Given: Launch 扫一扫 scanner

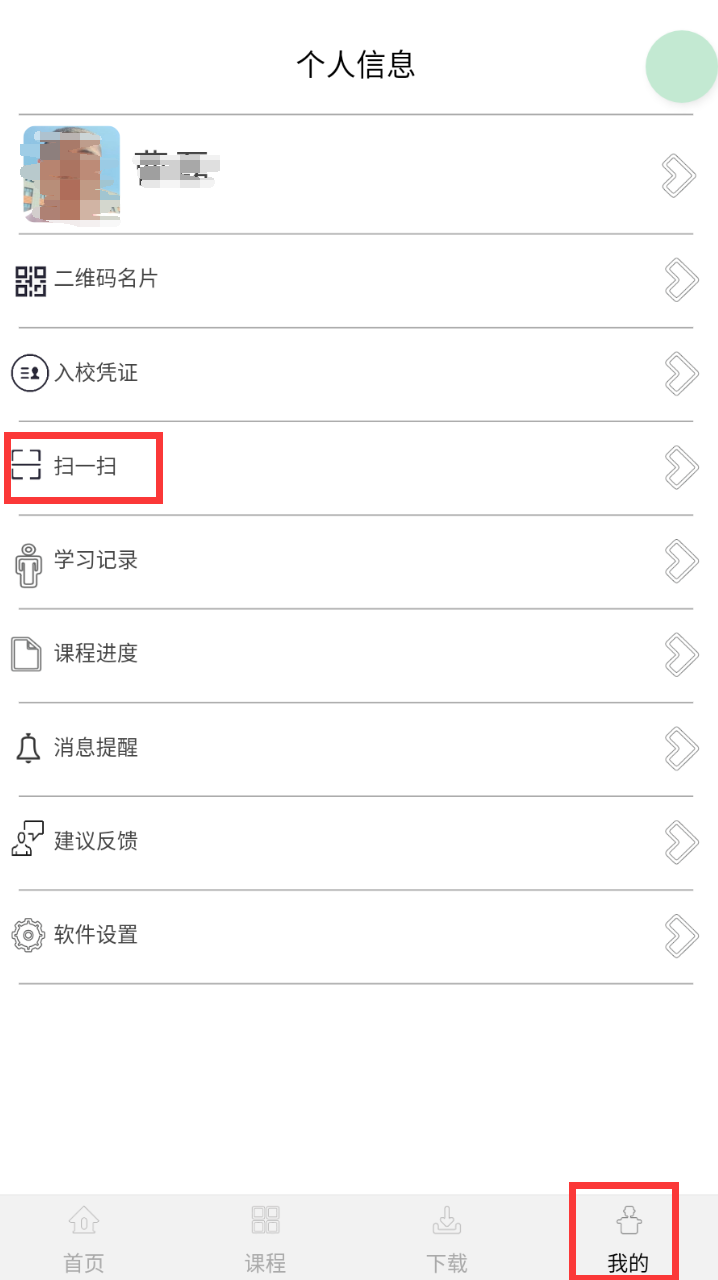Looking at the screenshot, I should pos(356,467).
